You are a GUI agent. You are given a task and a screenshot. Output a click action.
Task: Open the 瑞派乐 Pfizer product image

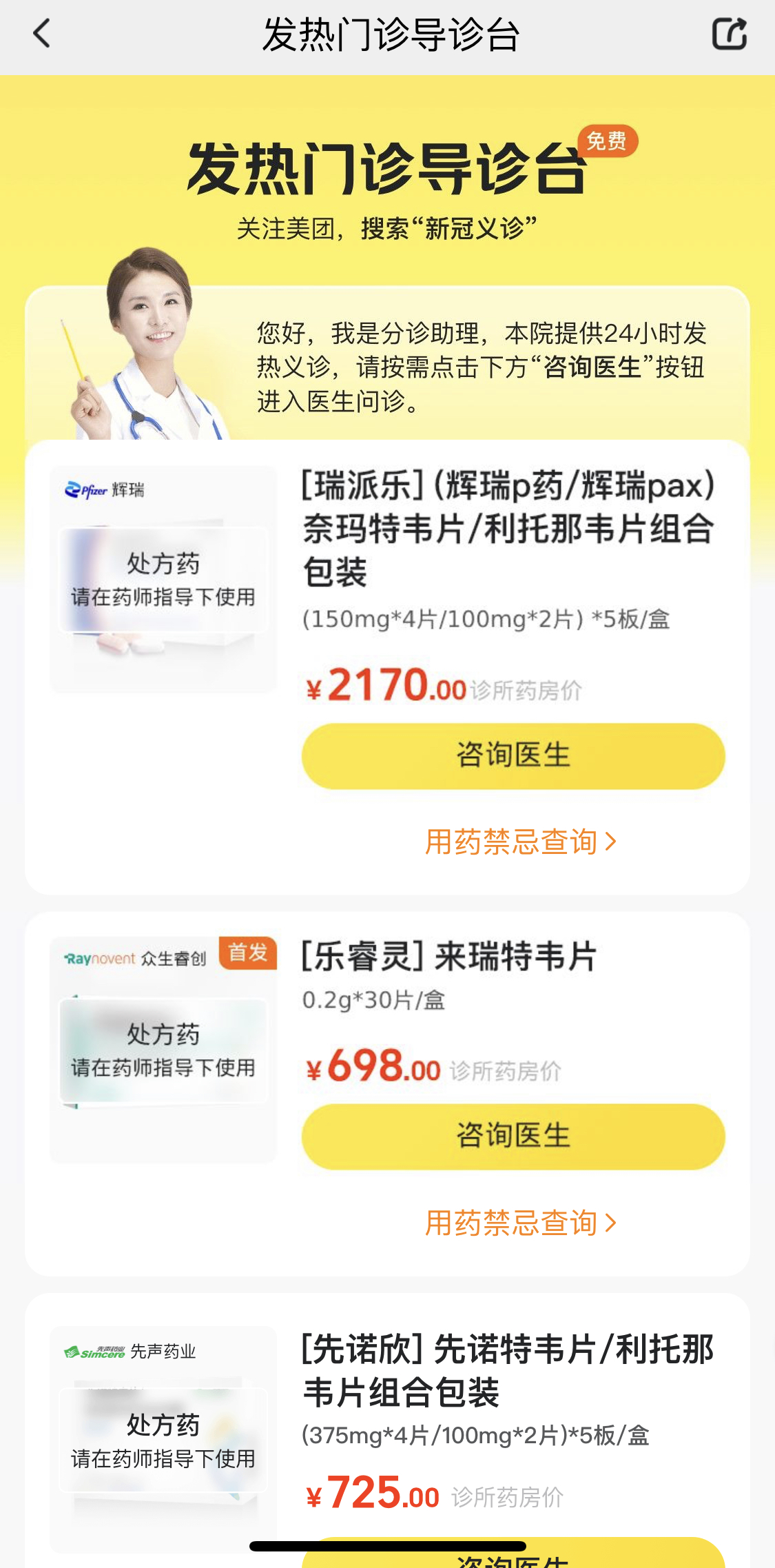click(x=163, y=580)
